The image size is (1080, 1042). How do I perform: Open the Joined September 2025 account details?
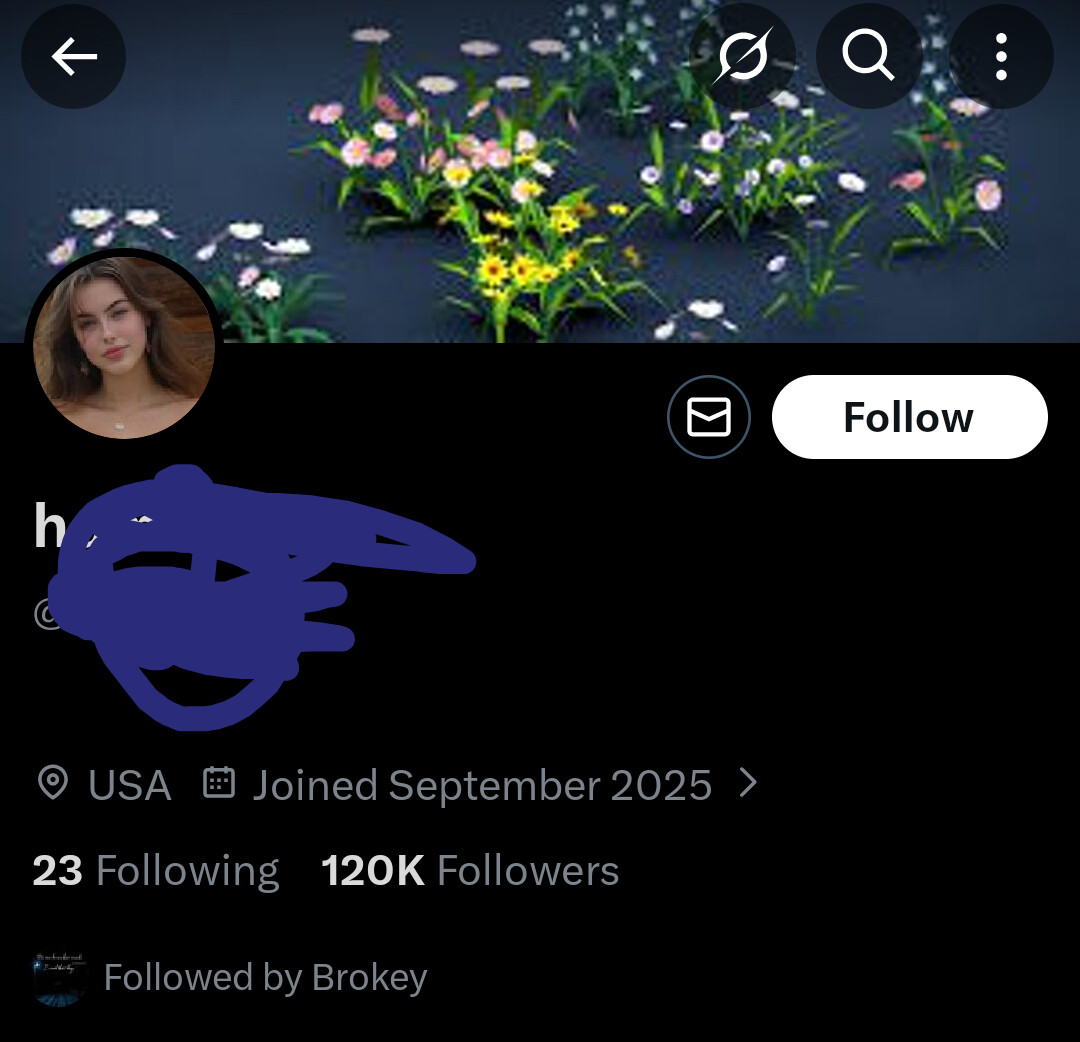coord(482,785)
